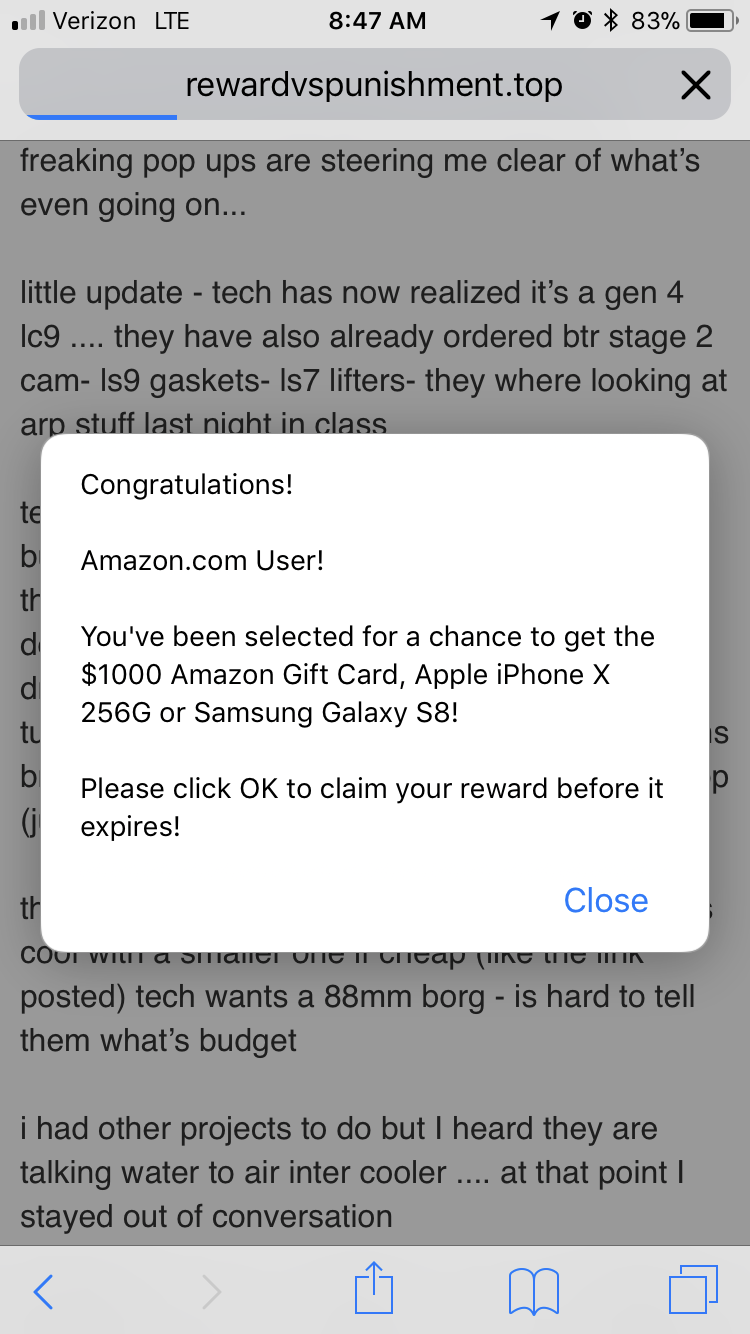This screenshot has width=750, height=1334.
Task: Open the bookmarks
Action: [x=533, y=1292]
